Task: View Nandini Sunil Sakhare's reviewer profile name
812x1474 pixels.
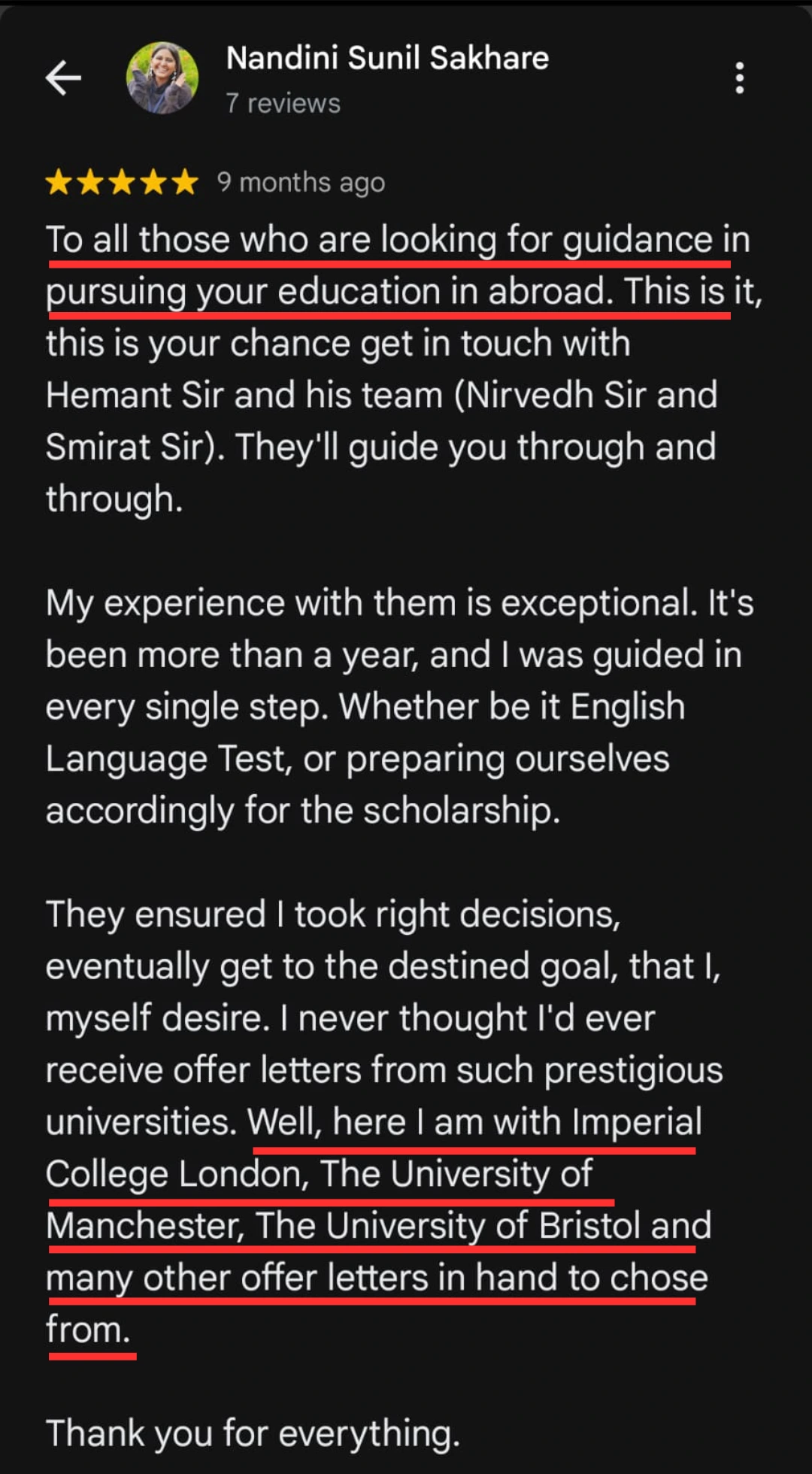Action: coord(387,59)
